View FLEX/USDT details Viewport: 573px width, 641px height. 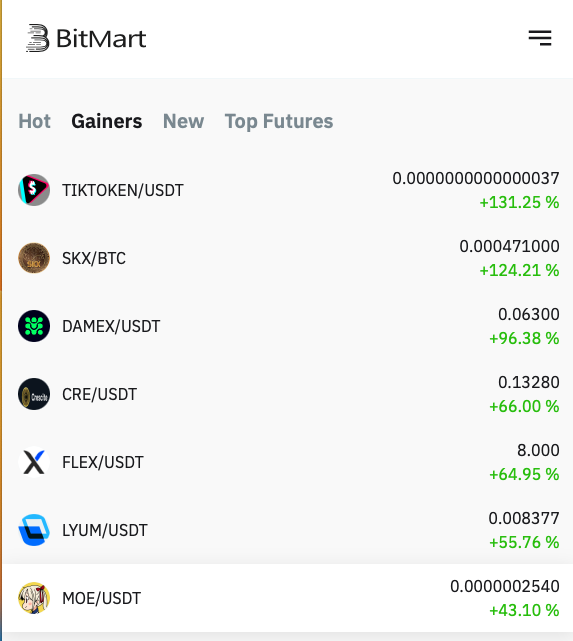(289, 462)
